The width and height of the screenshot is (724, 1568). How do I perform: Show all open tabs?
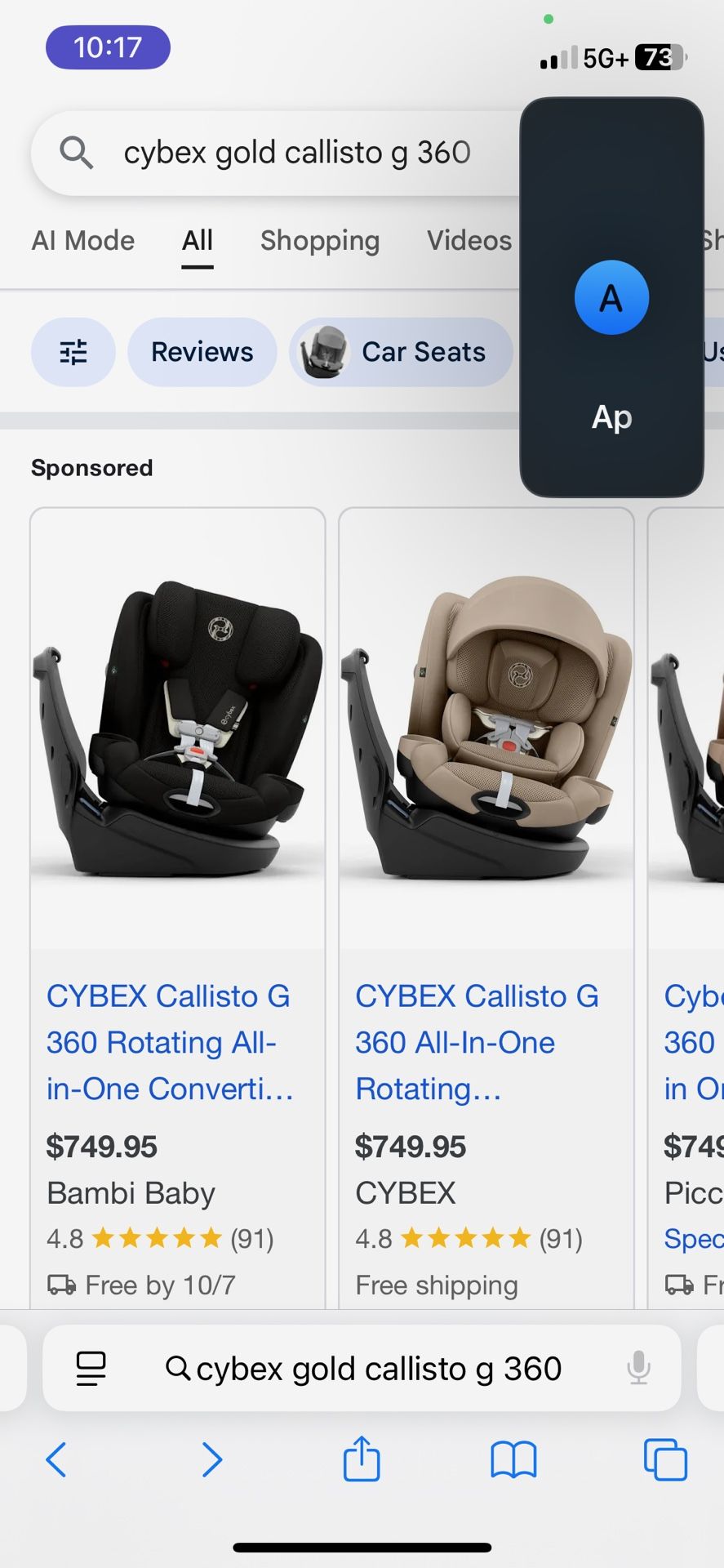click(x=665, y=1459)
